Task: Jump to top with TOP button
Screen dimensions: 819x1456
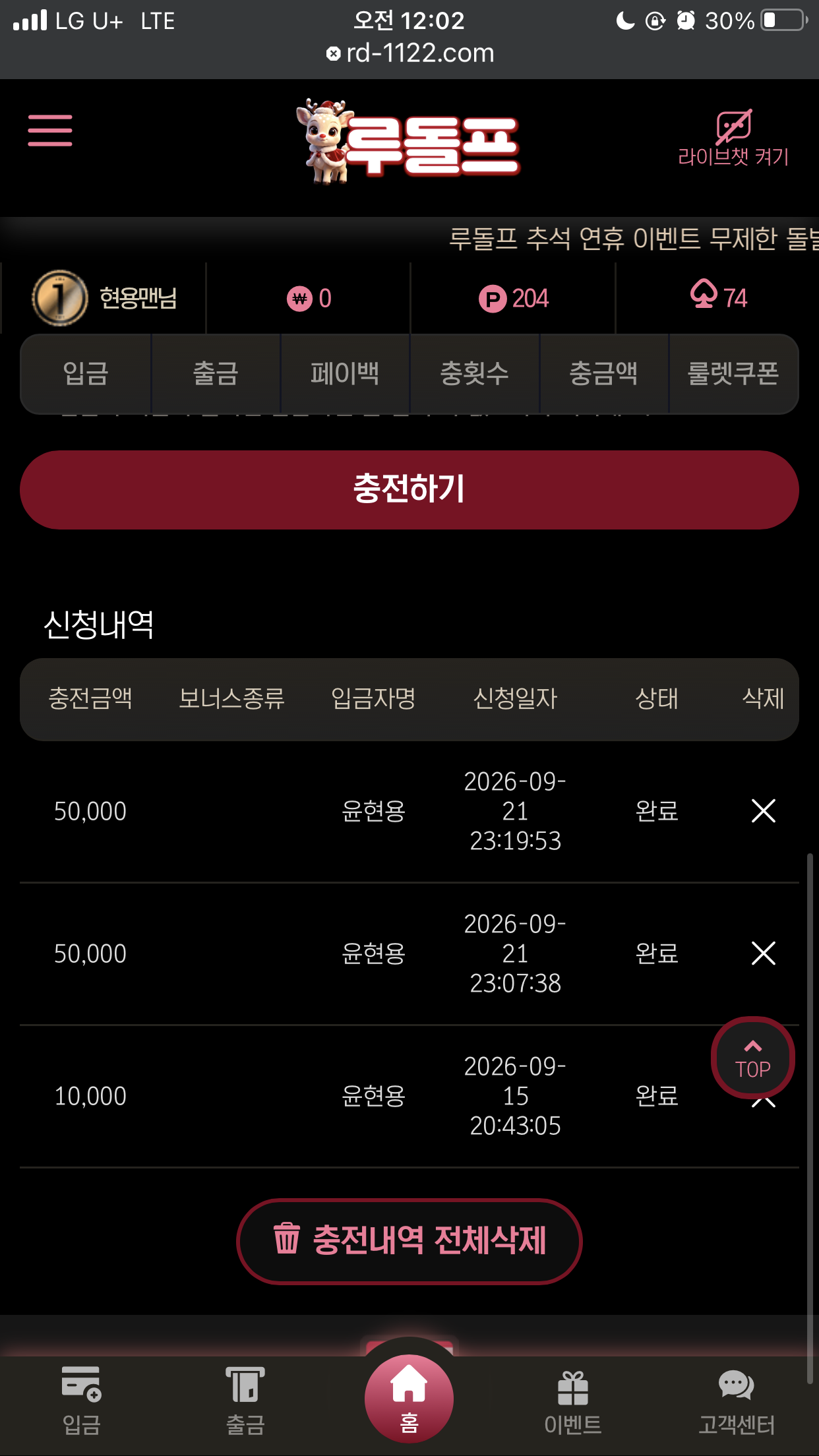Action: tap(752, 1058)
